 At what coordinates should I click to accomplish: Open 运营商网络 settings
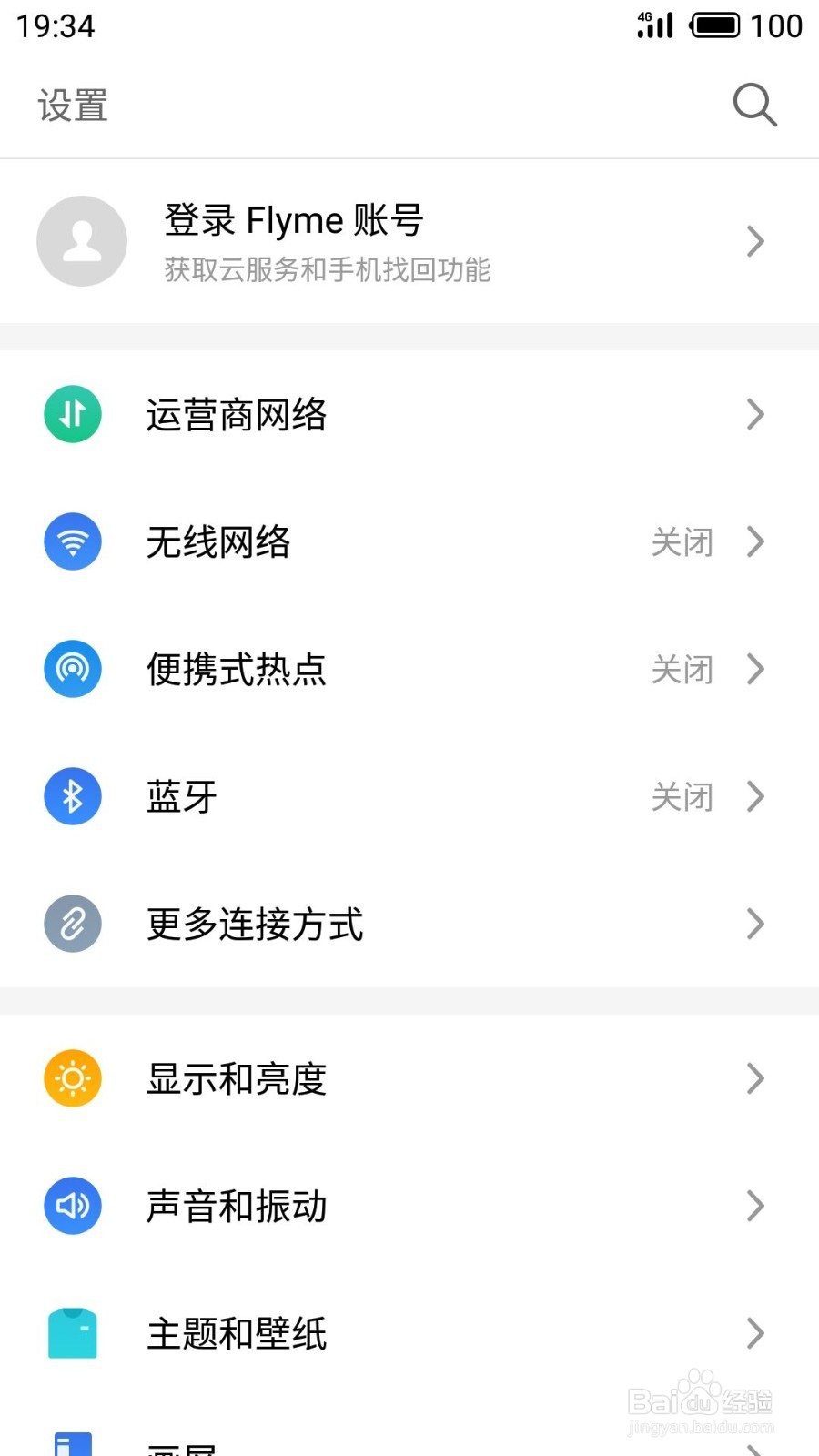[x=409, y=414]
